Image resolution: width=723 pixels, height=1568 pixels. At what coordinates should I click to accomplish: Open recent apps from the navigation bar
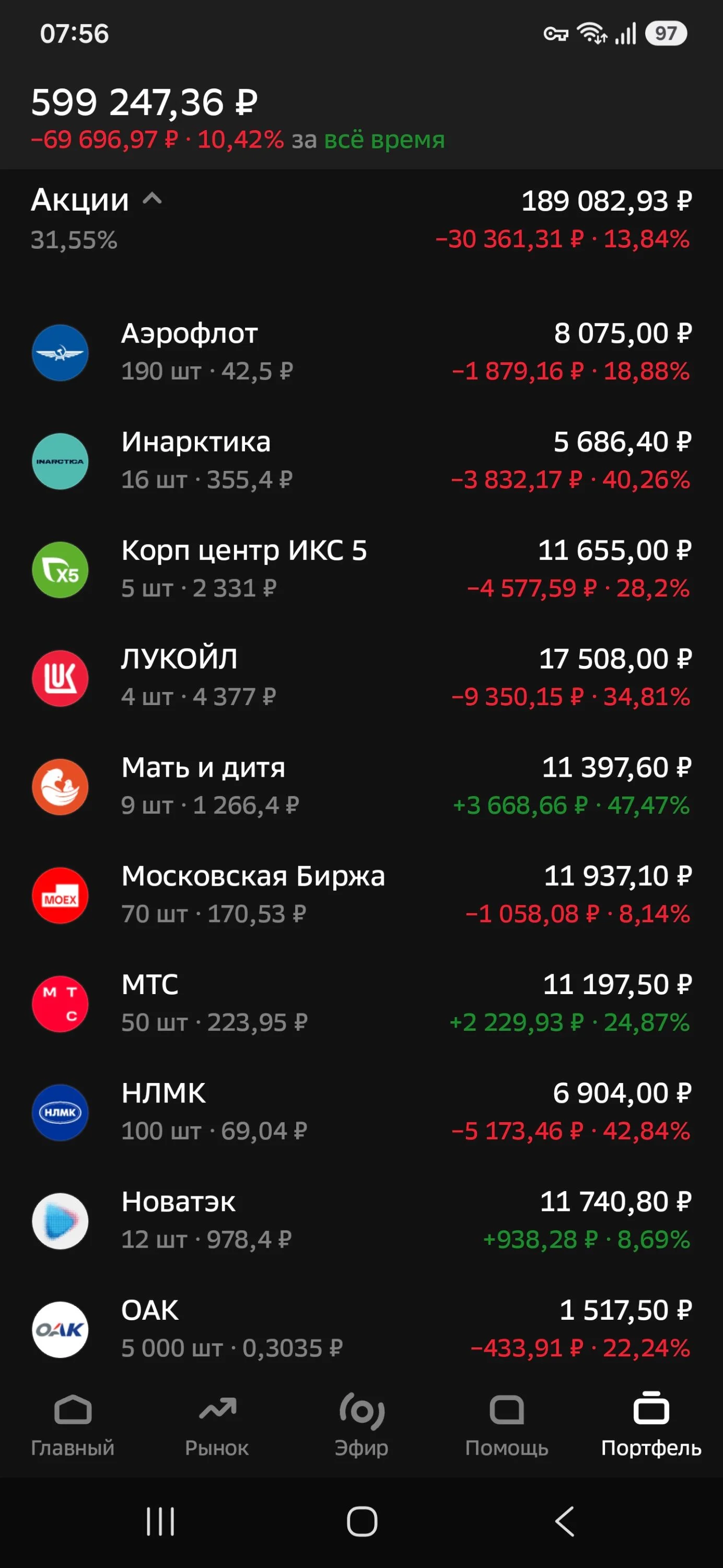coord(161,1521)
